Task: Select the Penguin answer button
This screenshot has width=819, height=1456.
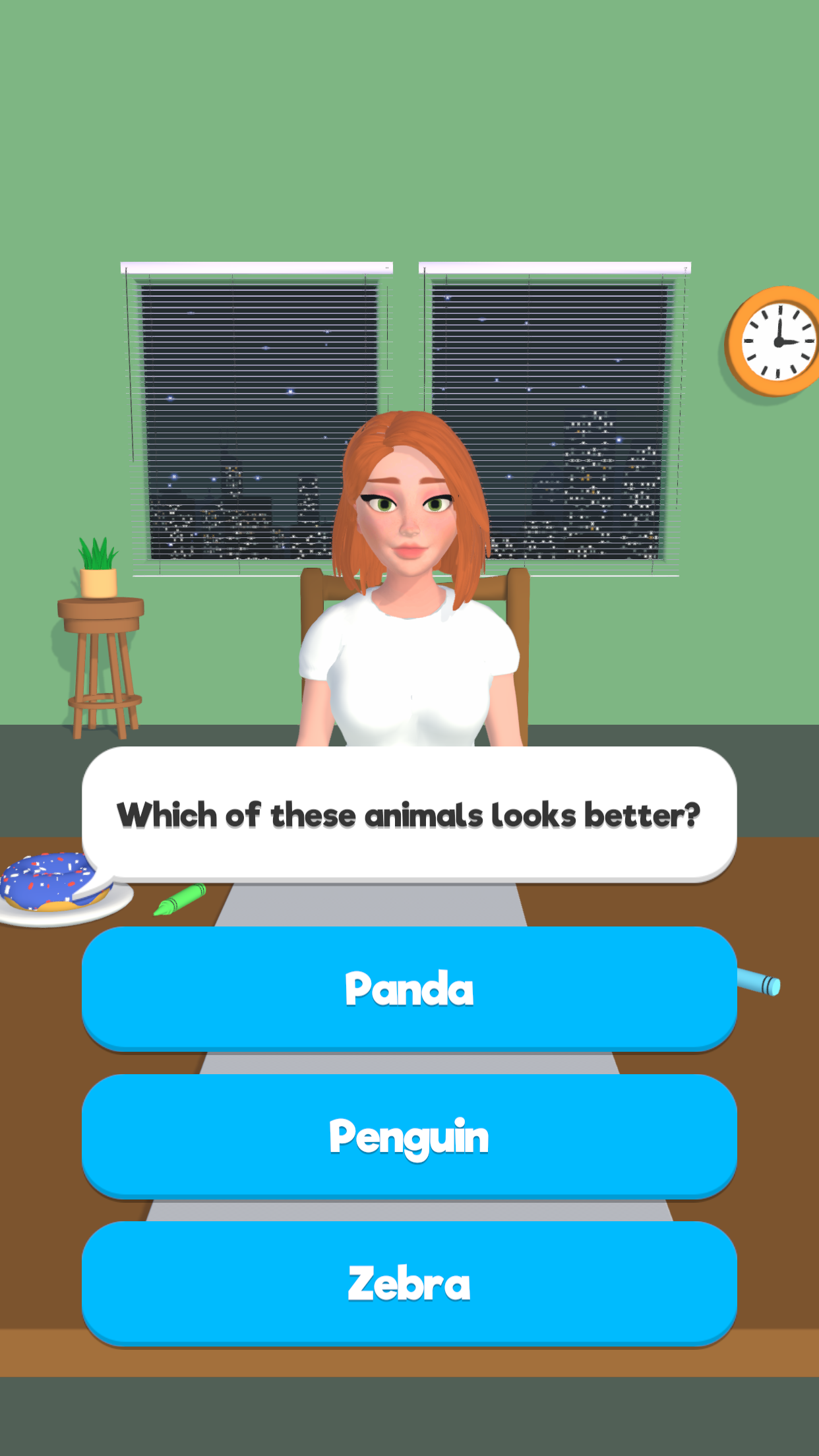Action: click(409, 1136)
